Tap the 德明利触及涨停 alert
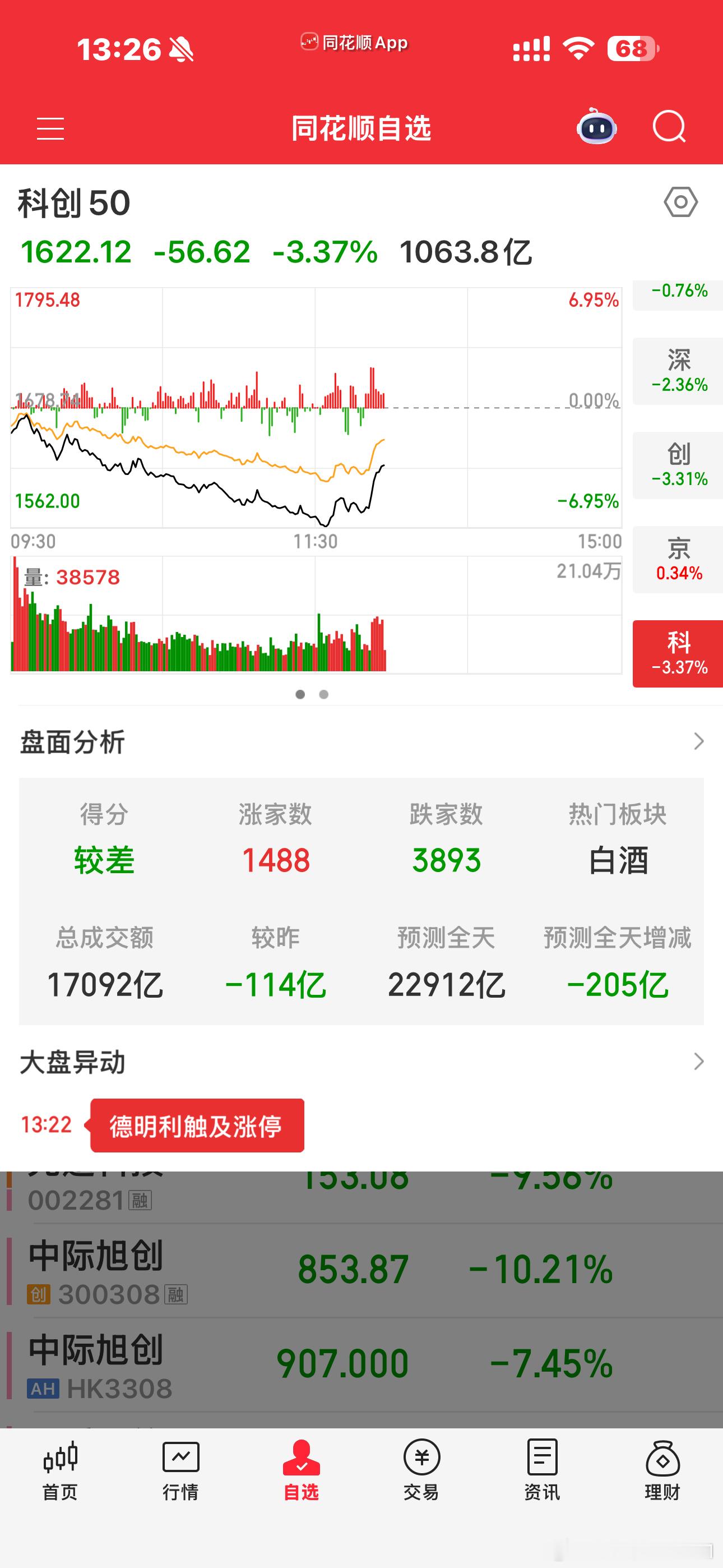 point(197,1126)
